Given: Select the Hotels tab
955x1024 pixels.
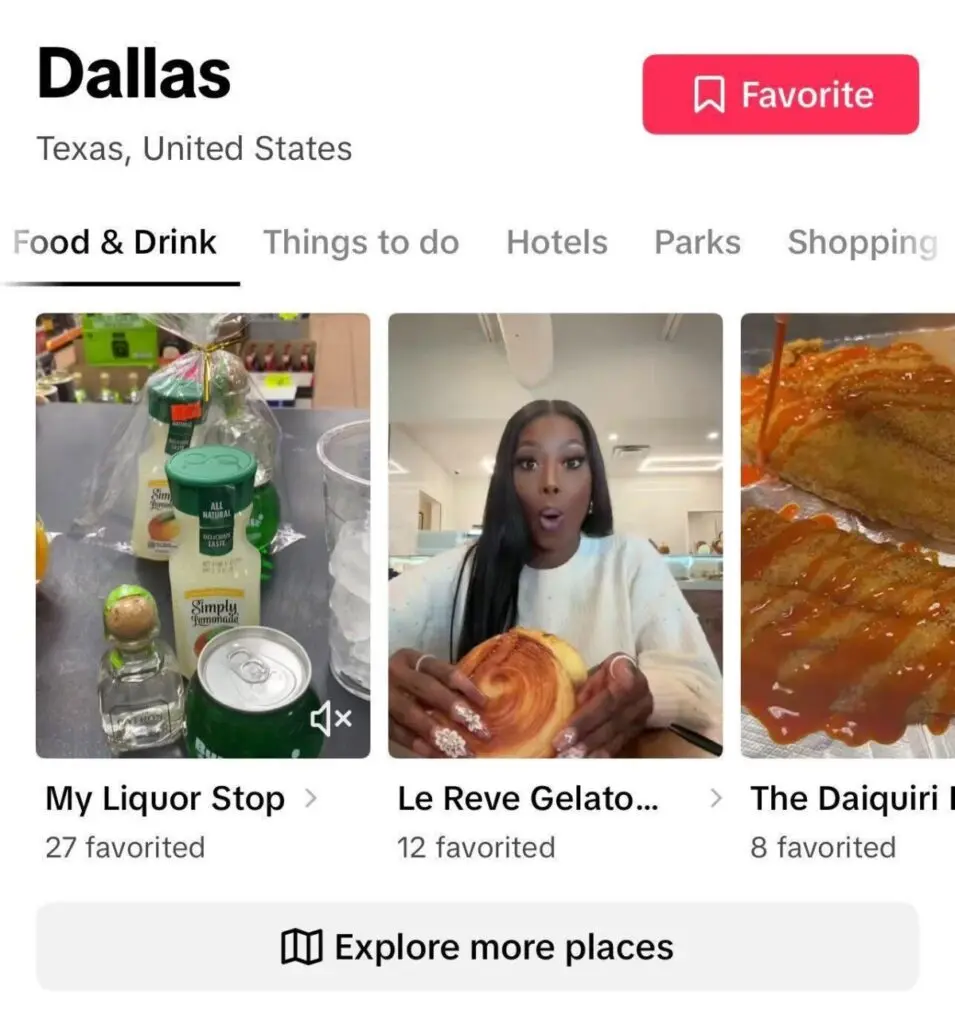Looking at the screenshot, I should click(557, 243).
